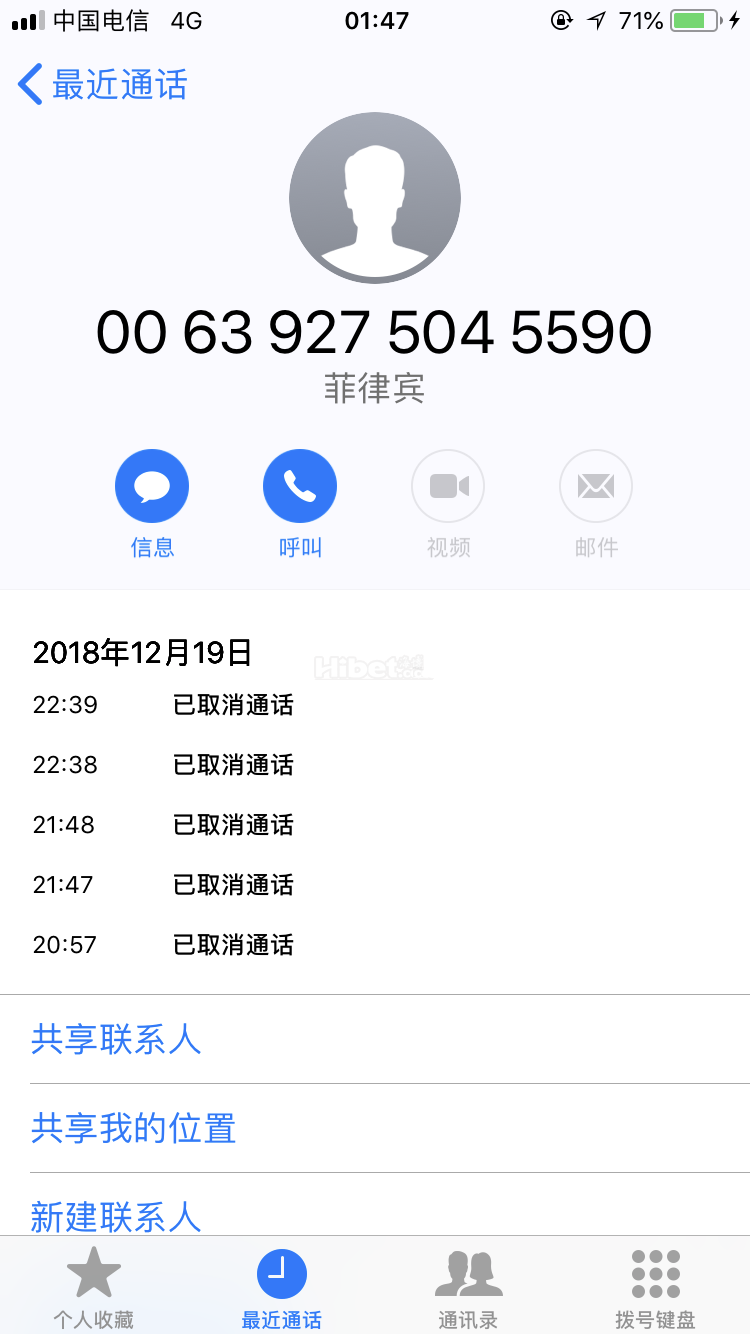Send a message via 信息 button
The width and height of the screenshot is (750, 1334).
point(152,488)
